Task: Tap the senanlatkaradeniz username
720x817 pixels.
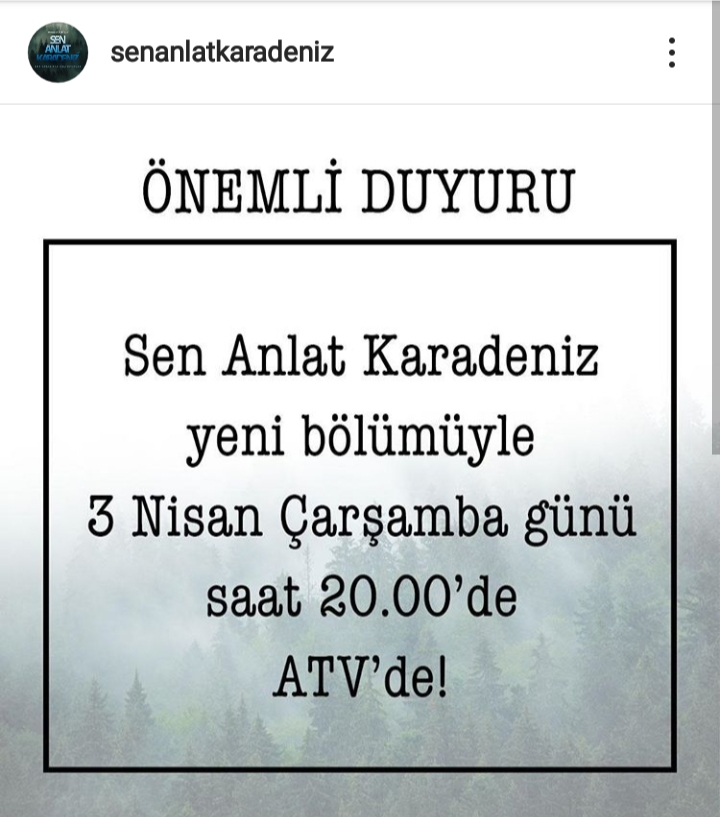Action: [x=222, y=52]
